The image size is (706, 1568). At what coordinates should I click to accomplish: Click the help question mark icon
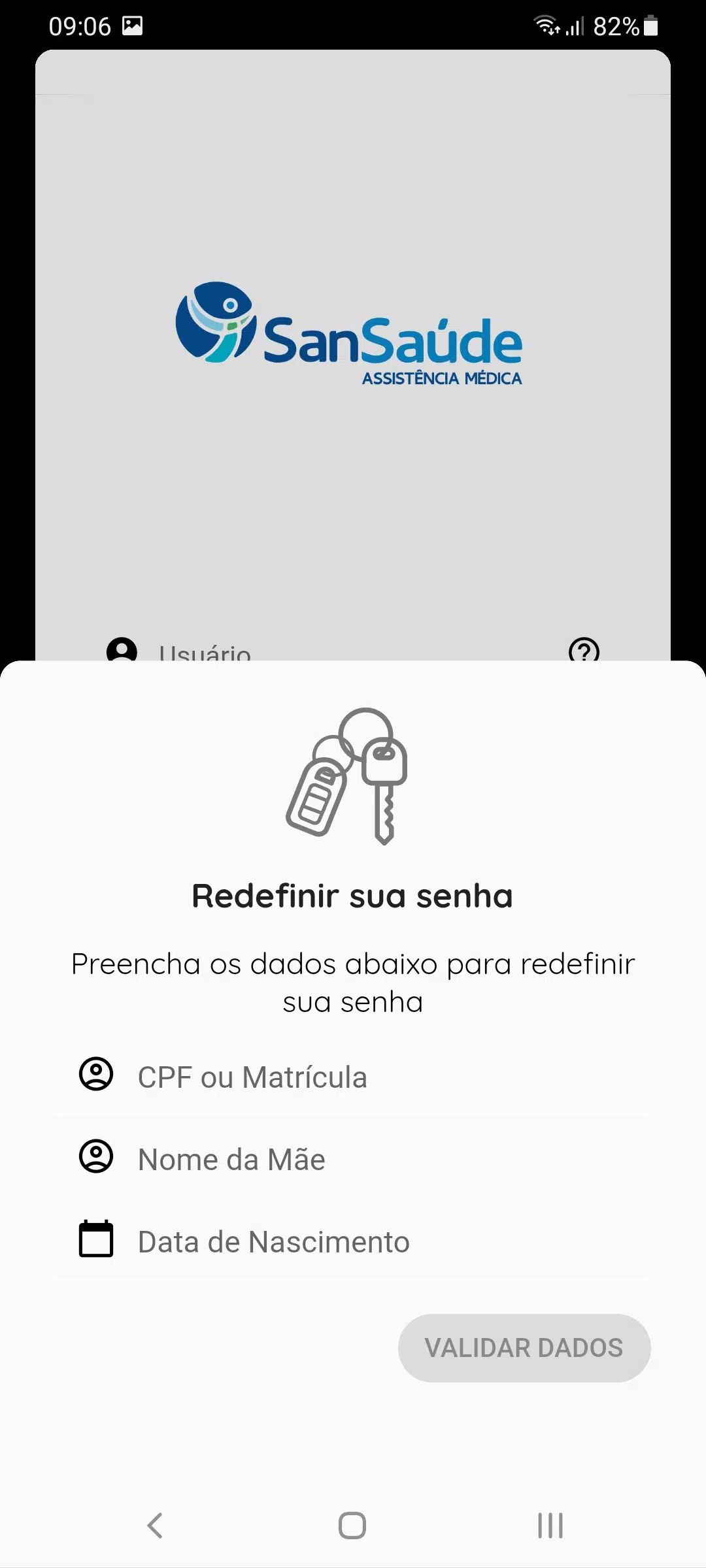pos(584,653)
